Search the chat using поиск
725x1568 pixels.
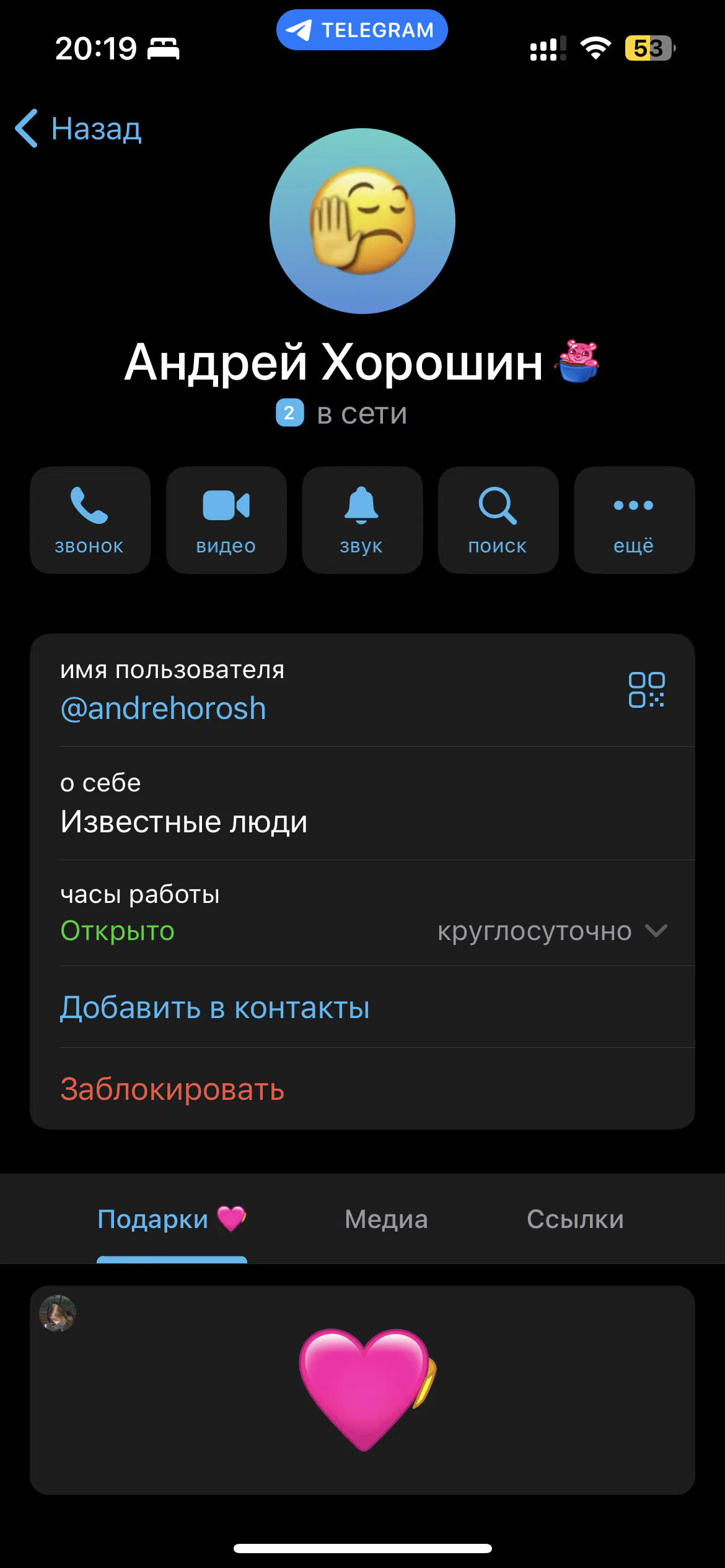[498, 520]
